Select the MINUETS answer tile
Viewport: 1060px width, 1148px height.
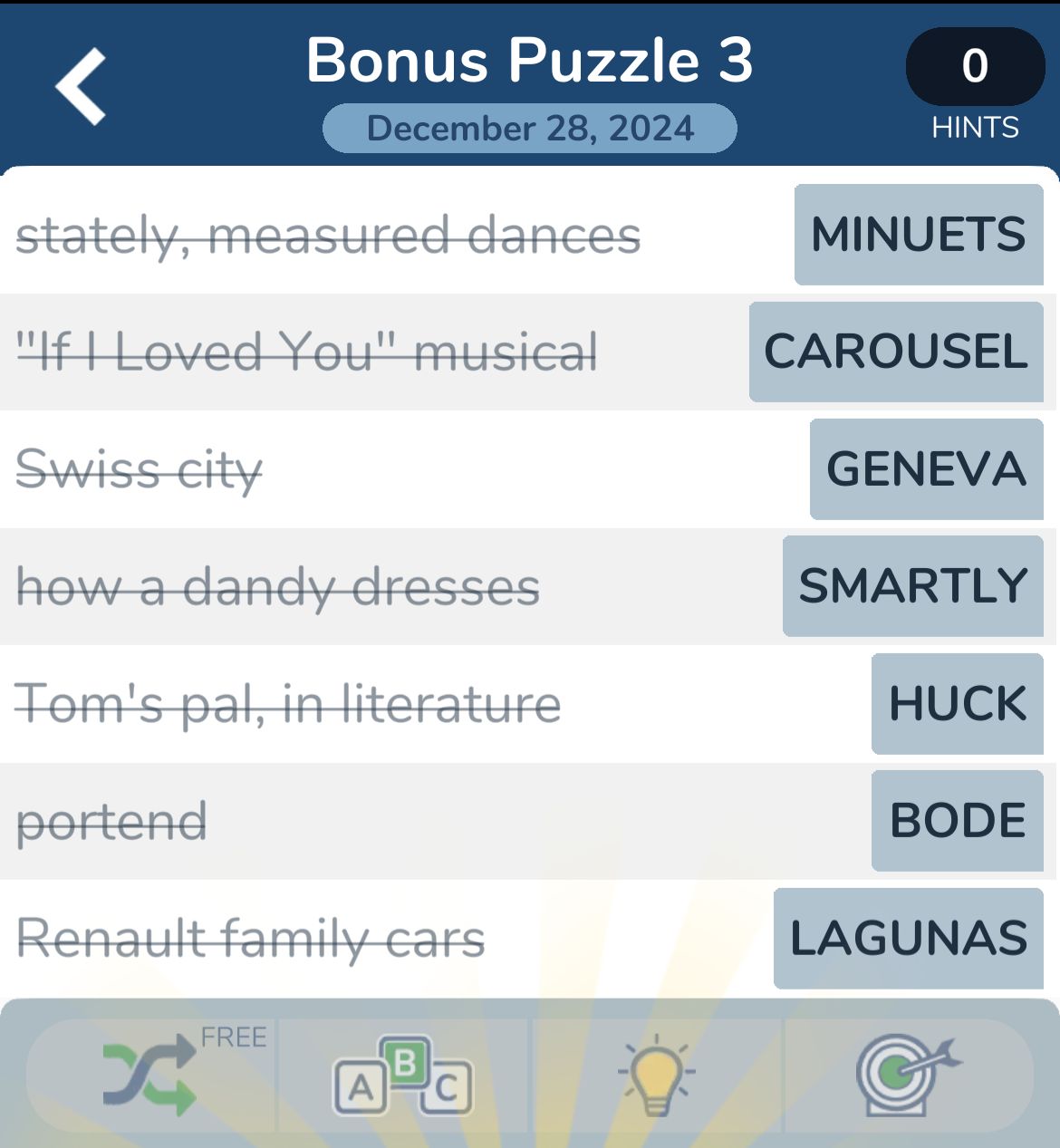click(x=918, y=235)
